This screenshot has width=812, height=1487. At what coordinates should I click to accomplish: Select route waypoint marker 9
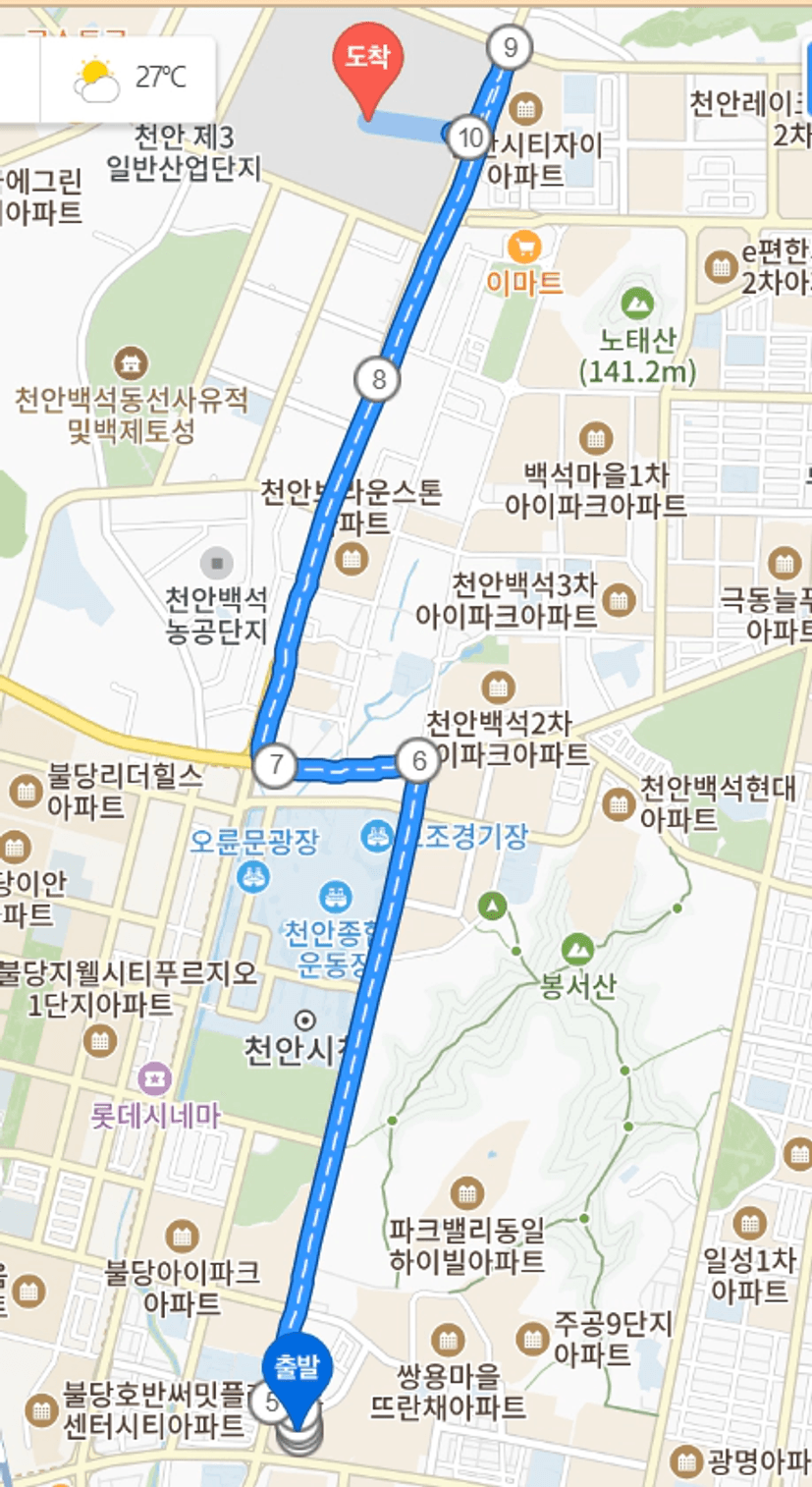click(x=510, y=46)
